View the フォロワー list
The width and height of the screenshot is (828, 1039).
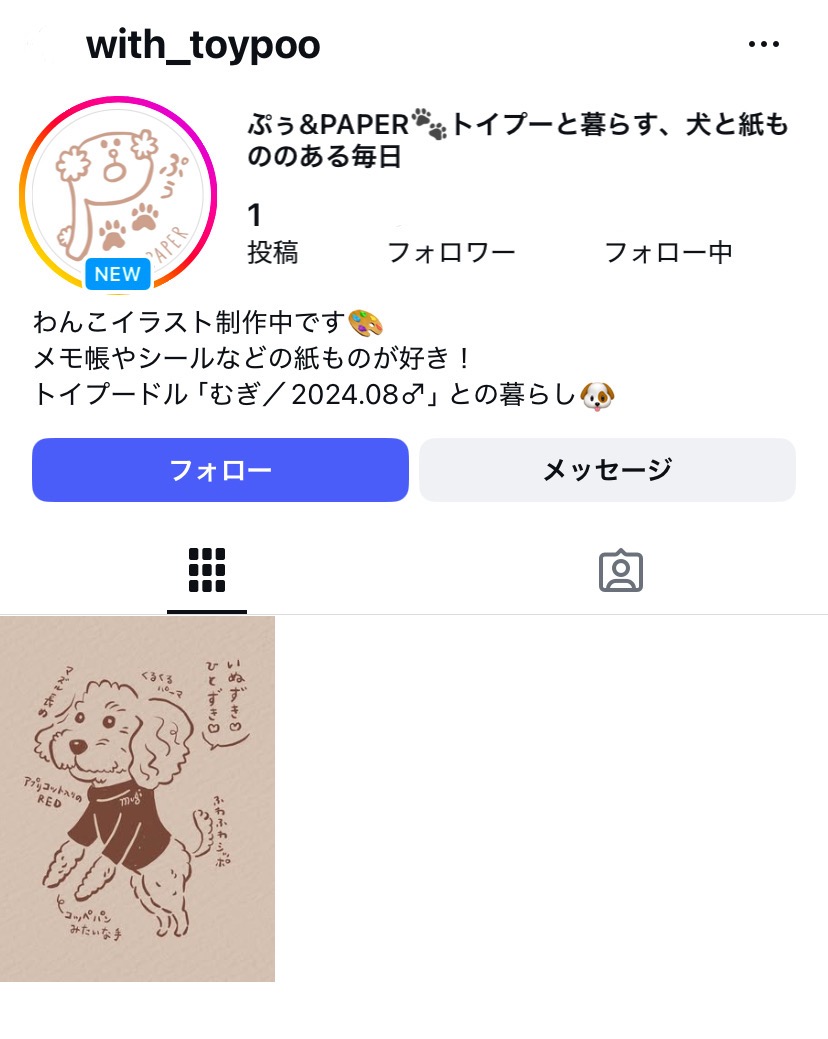coord(451,252)
